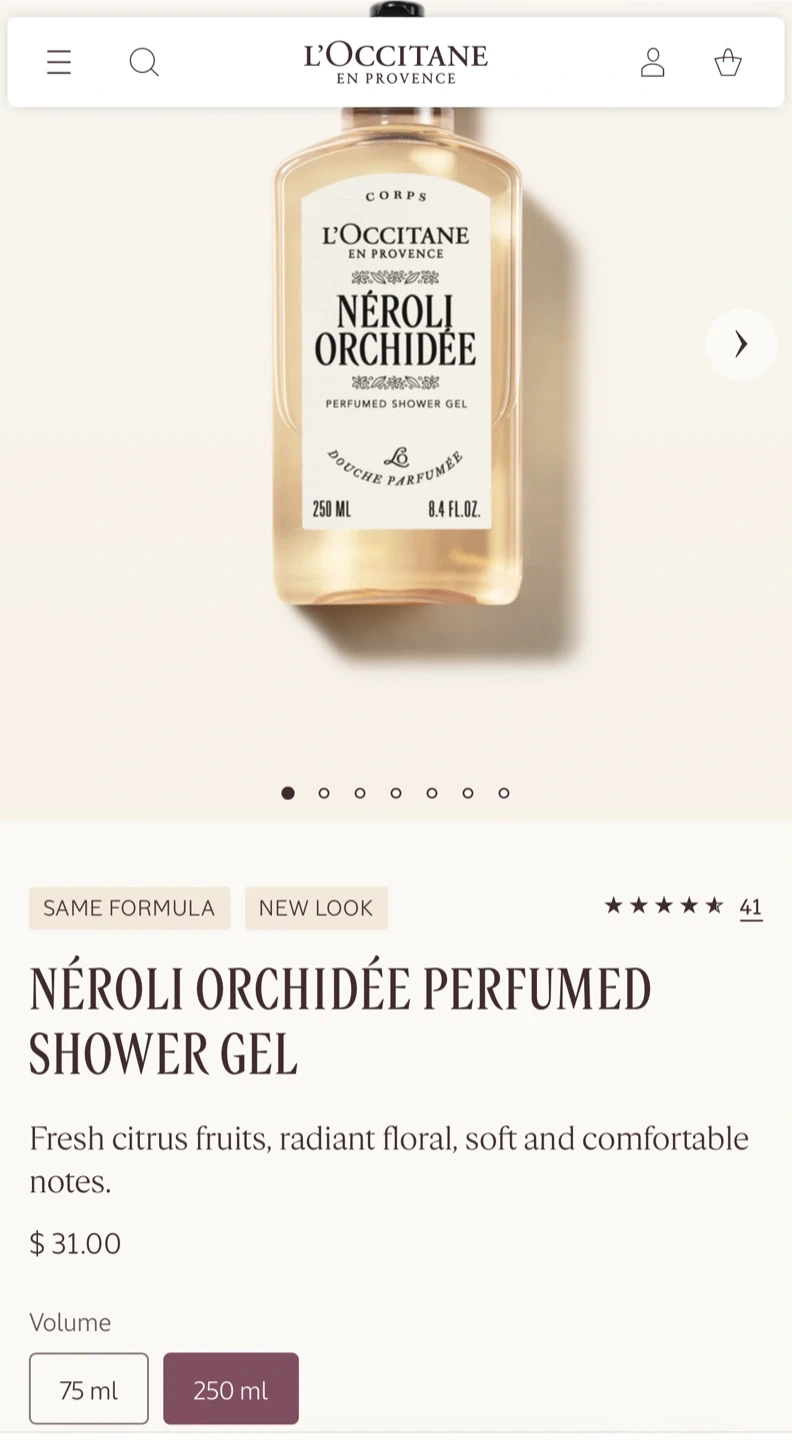
Task: Select the 250 ml volume
Action: (x=231, y=1389)
